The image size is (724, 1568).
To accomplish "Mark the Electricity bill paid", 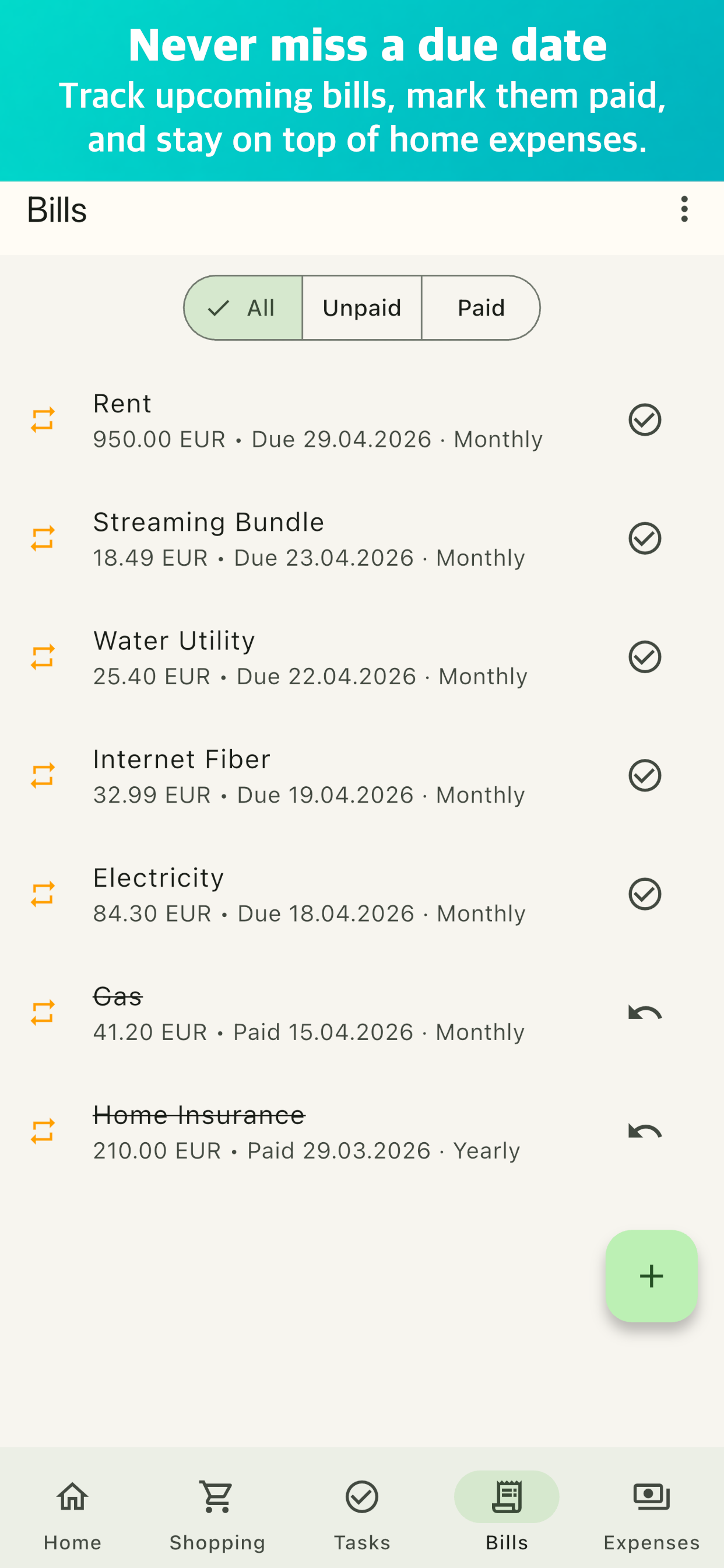I will tap(644, 894).
